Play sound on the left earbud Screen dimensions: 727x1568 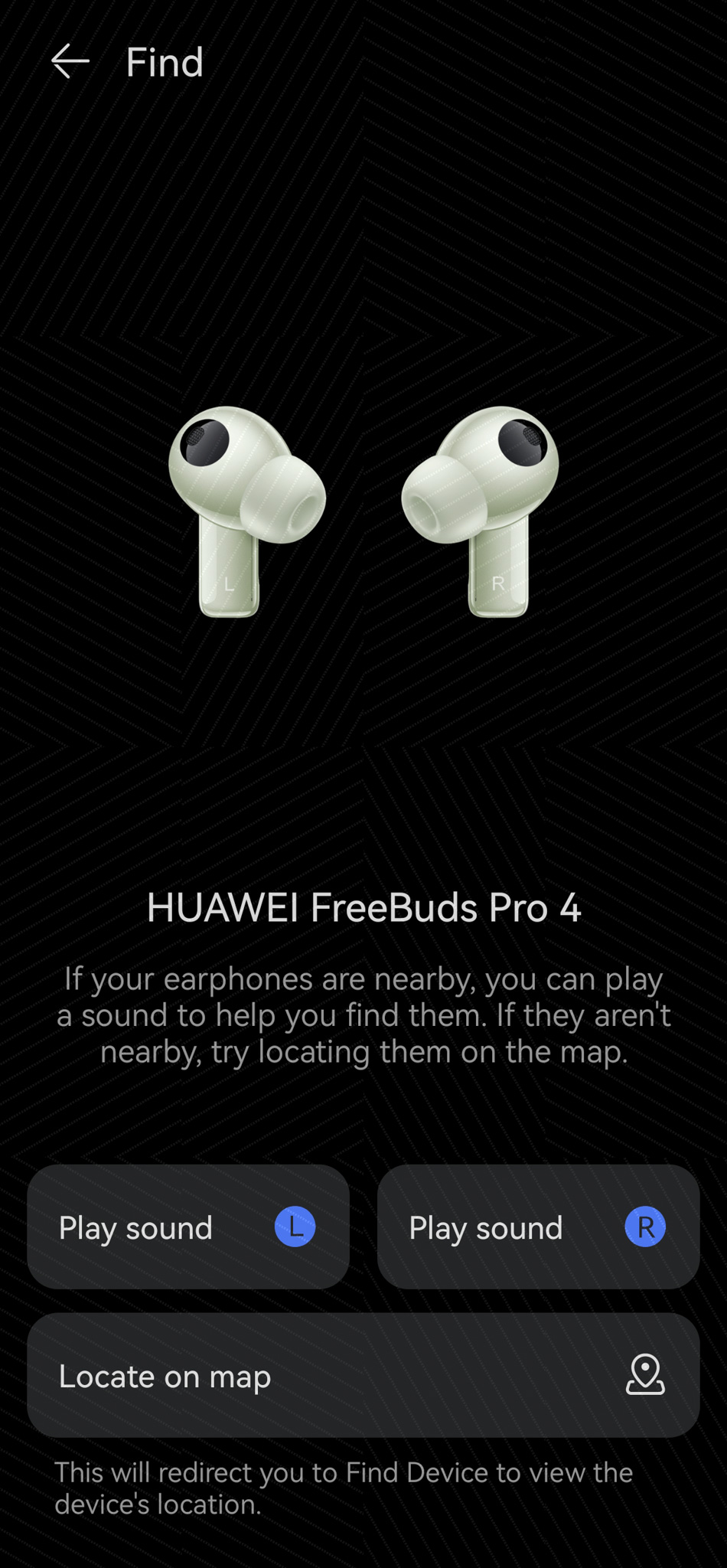tap(188, 1227)
